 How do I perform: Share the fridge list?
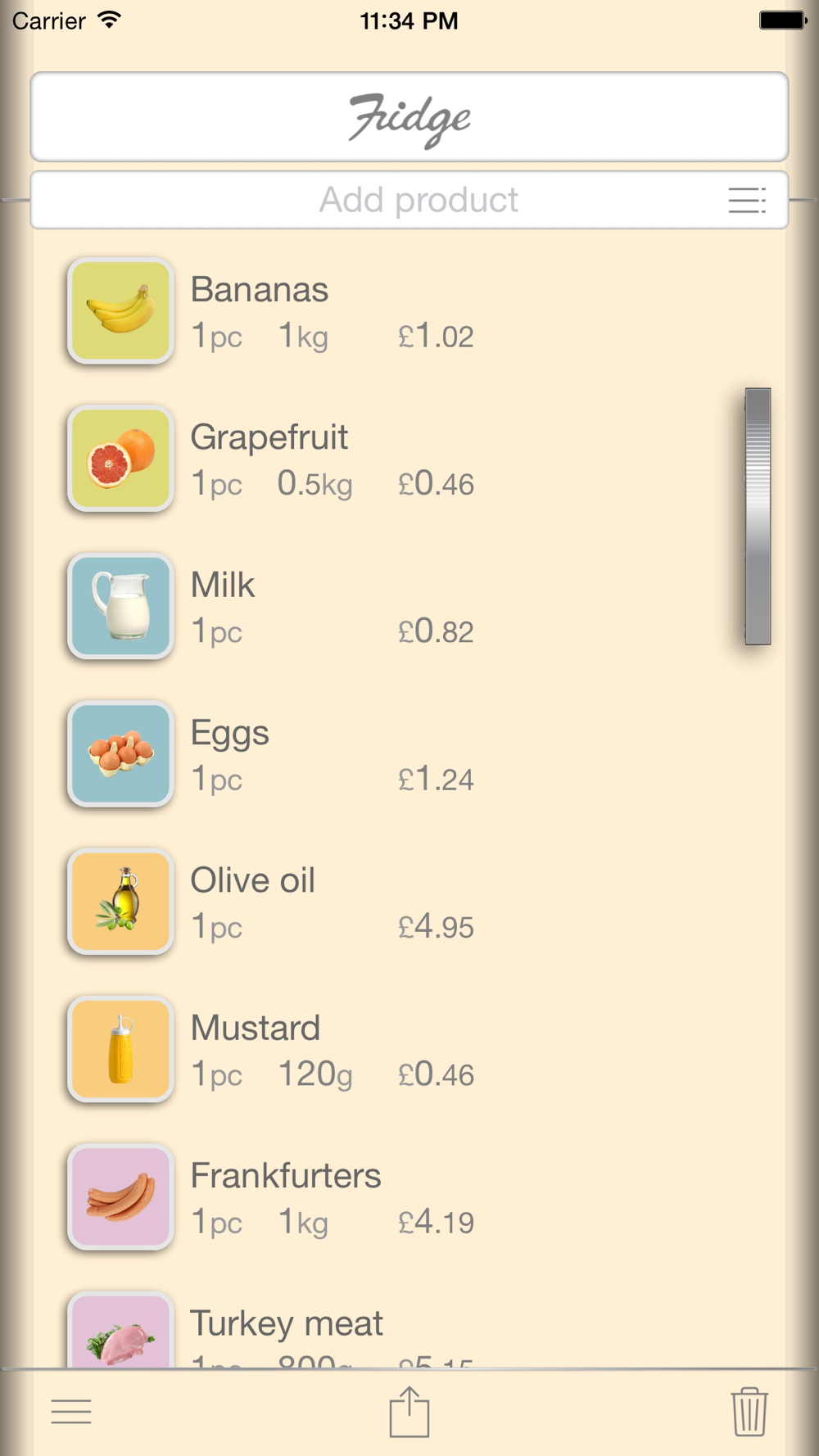[409, 1412]
